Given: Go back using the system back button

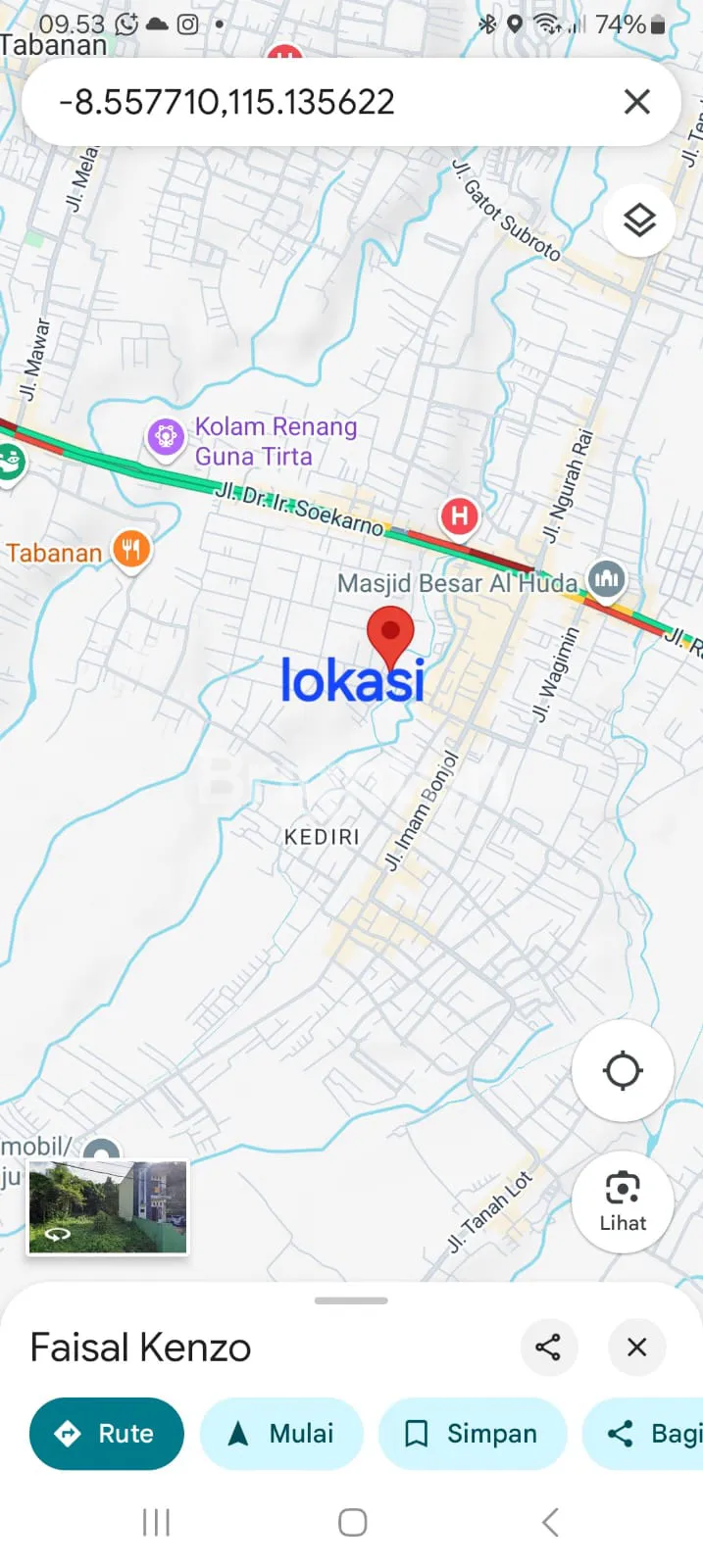Looking at the screenshot, I should 550,1522.
